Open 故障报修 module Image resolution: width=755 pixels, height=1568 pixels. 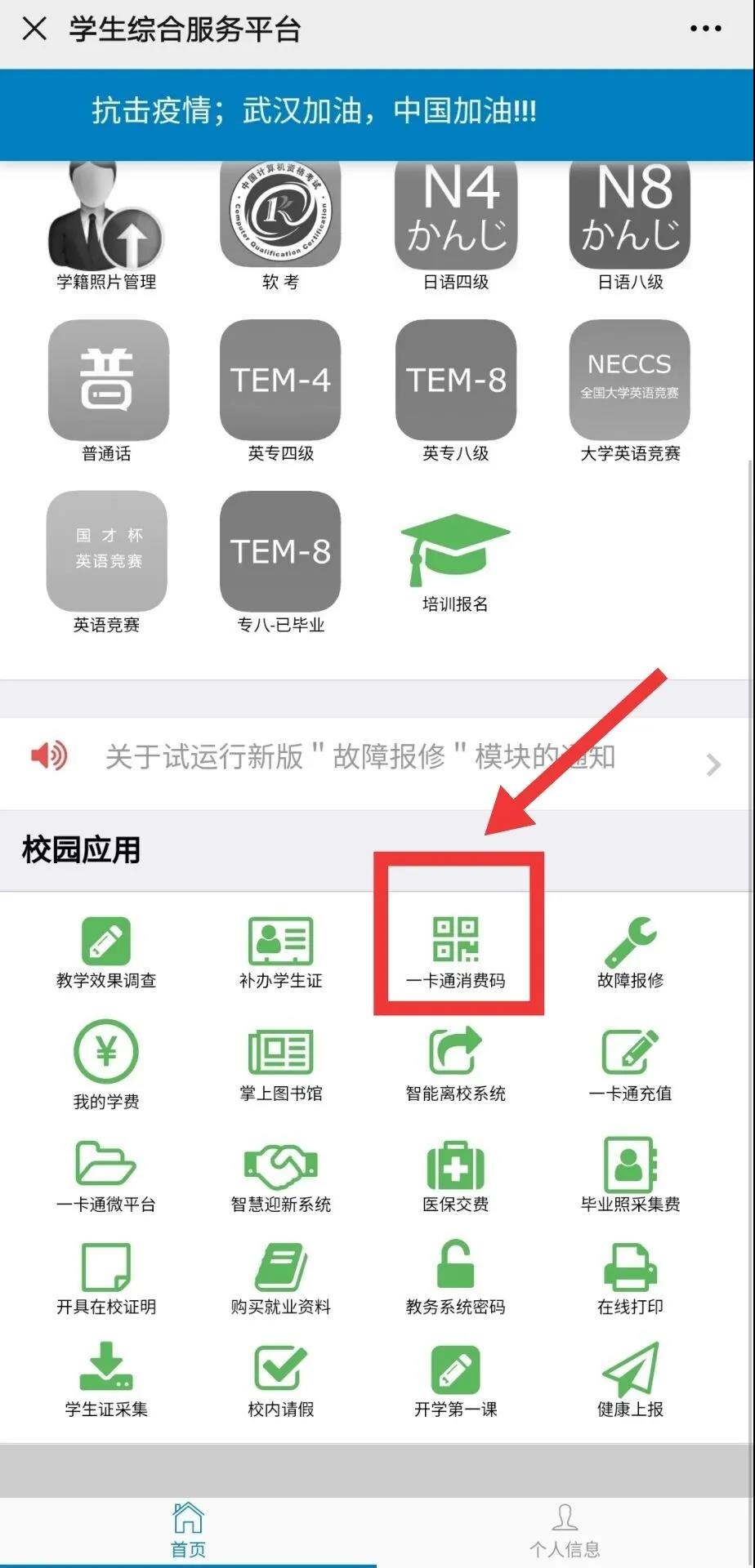point(630,952)
